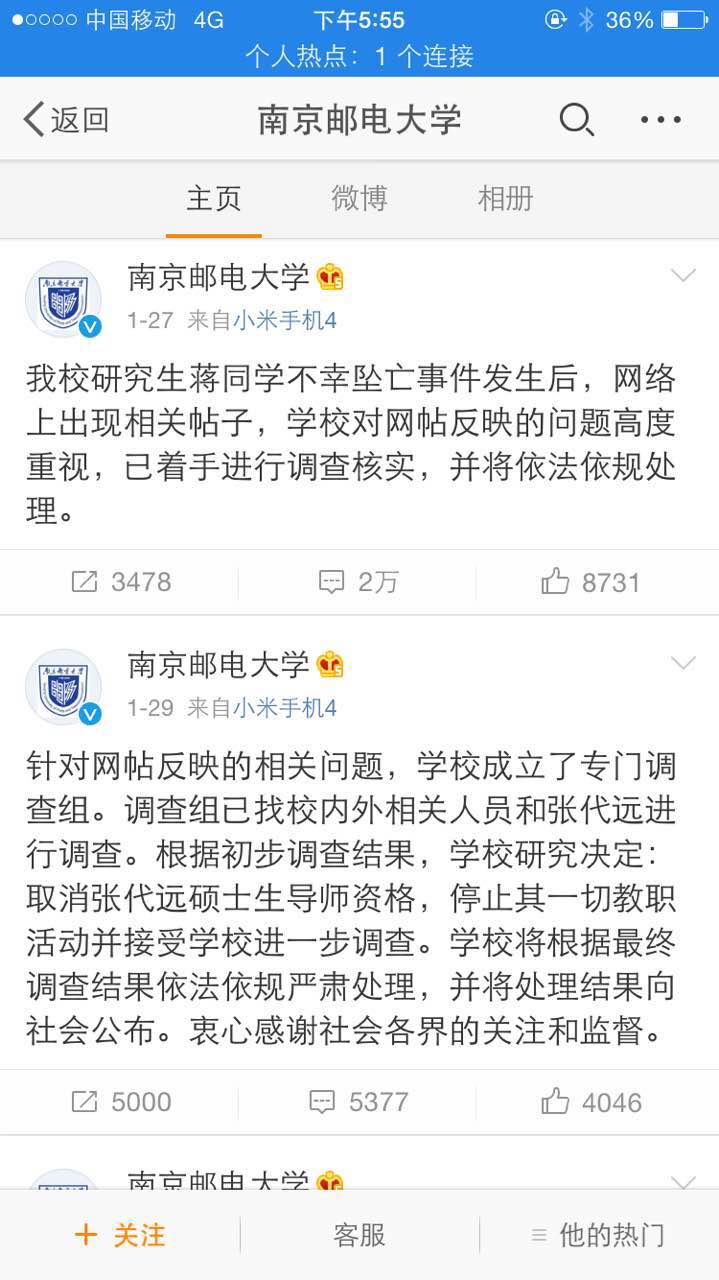Open the 5377 comments on the 1-29 post
719x1280 pixels.
(359, 1102)
